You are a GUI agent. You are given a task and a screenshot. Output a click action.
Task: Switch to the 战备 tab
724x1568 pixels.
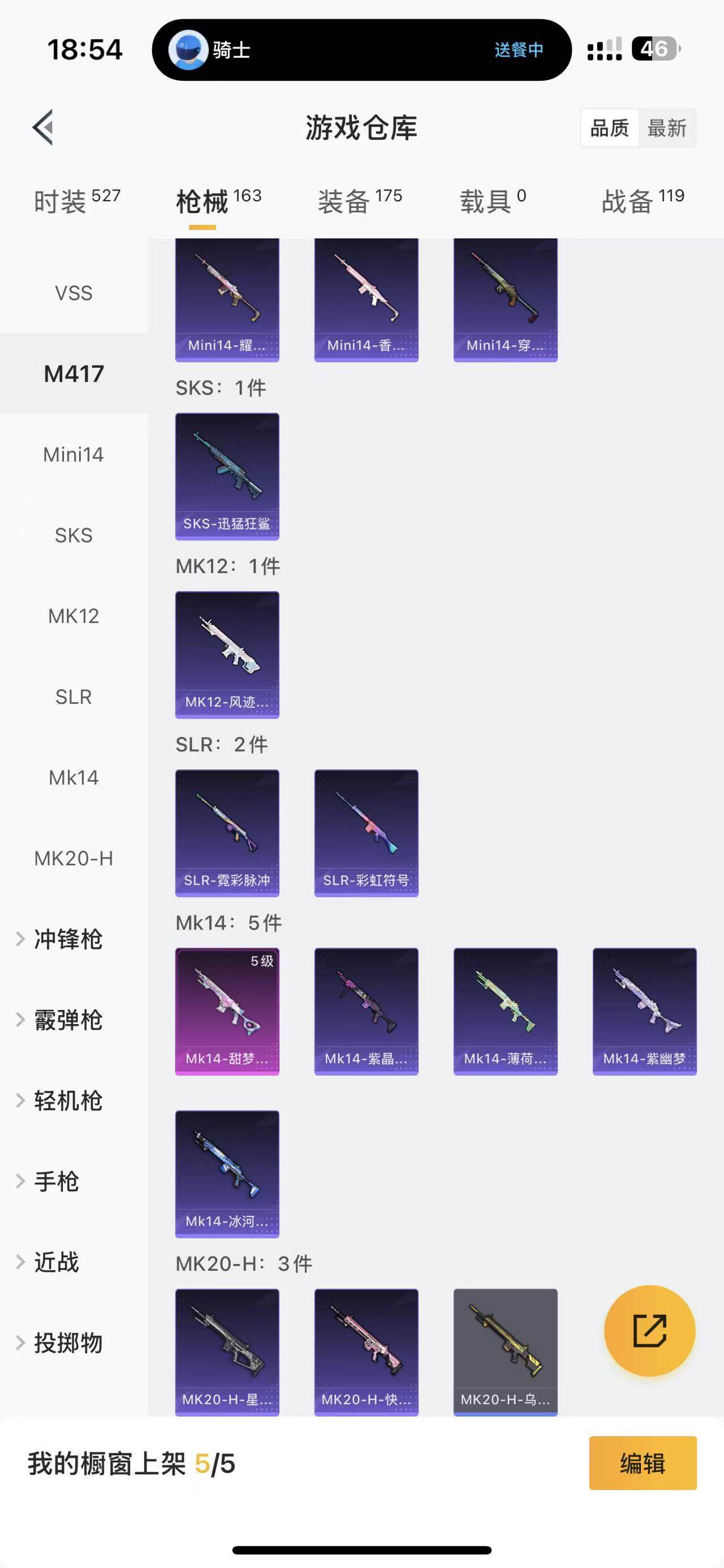(643, 201)
